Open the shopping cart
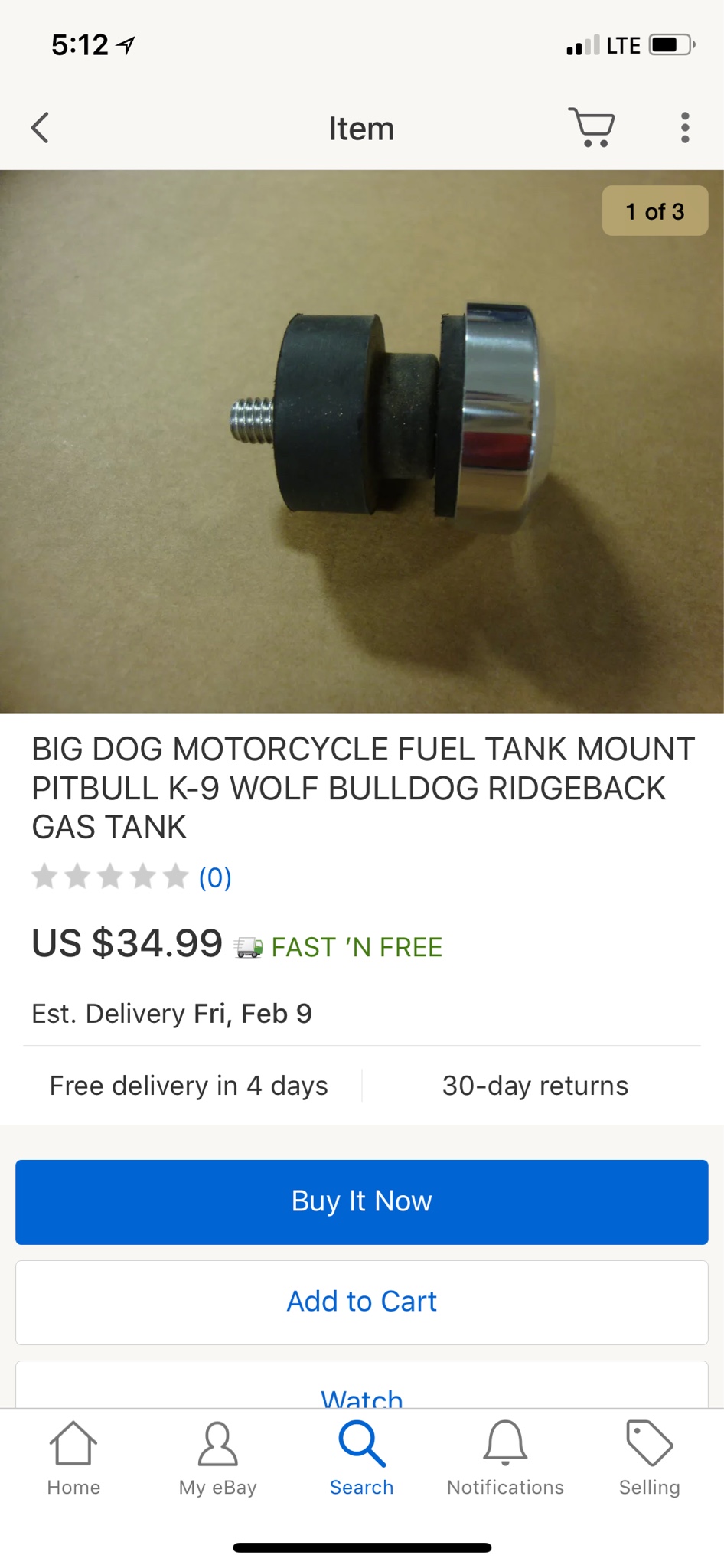The image size is (724, 1568). point(592,127)
